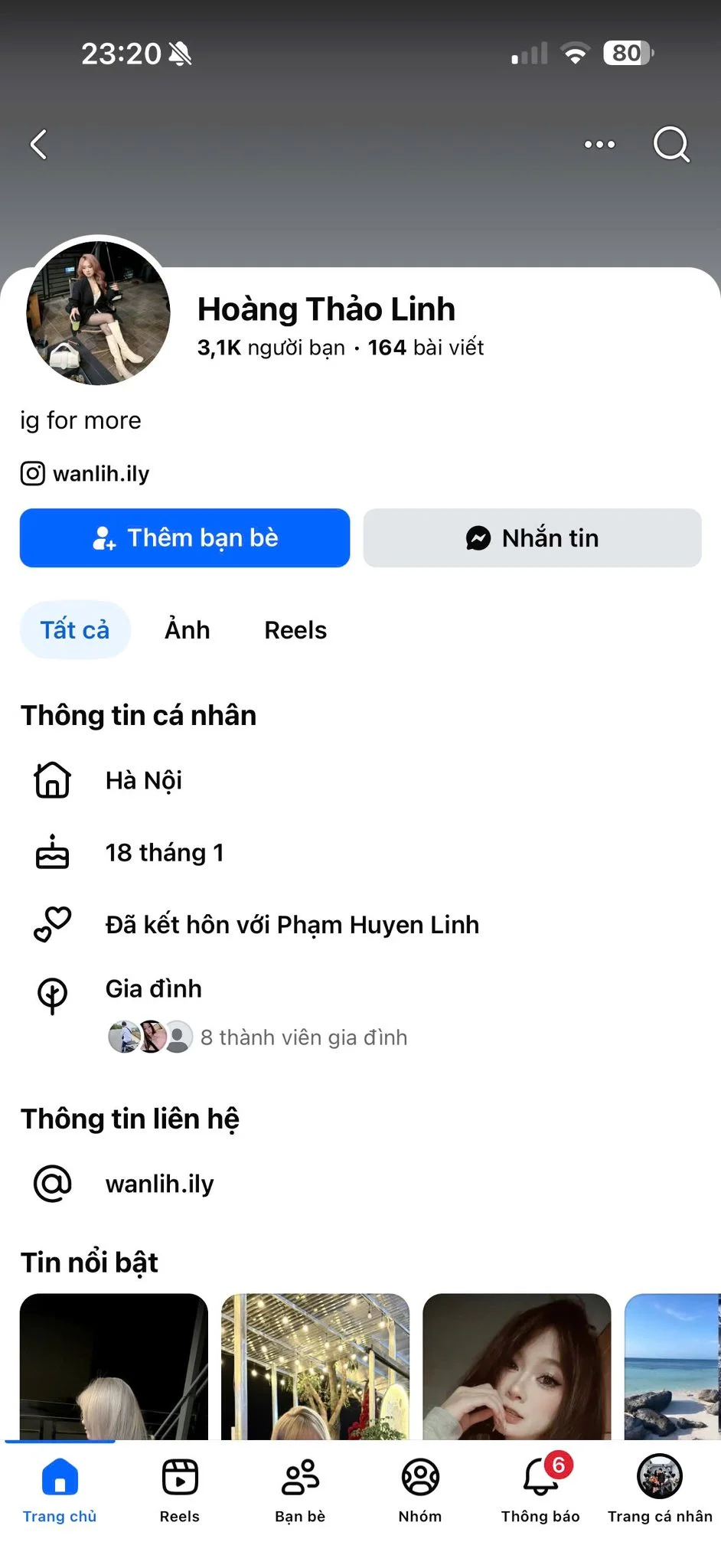View the 8 thành viên gia đình list
The image size is (721, 1568).
click(303, 1037)
